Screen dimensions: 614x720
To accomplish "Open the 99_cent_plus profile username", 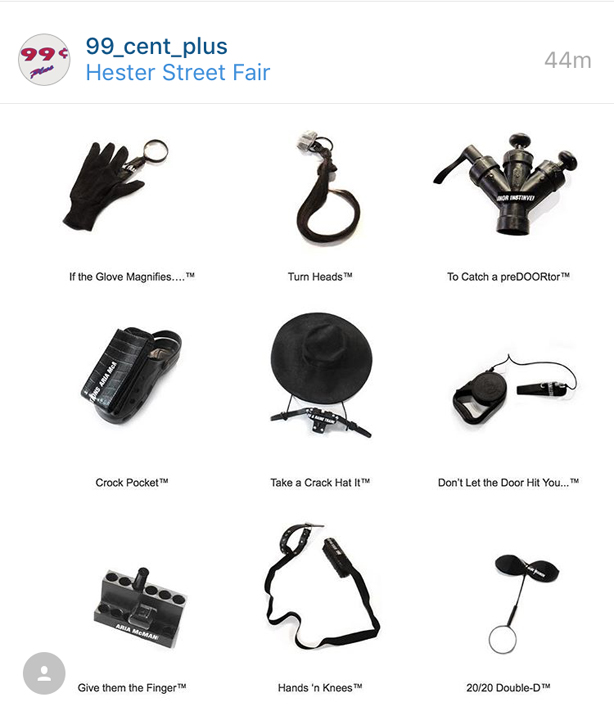I will (156, 46).
